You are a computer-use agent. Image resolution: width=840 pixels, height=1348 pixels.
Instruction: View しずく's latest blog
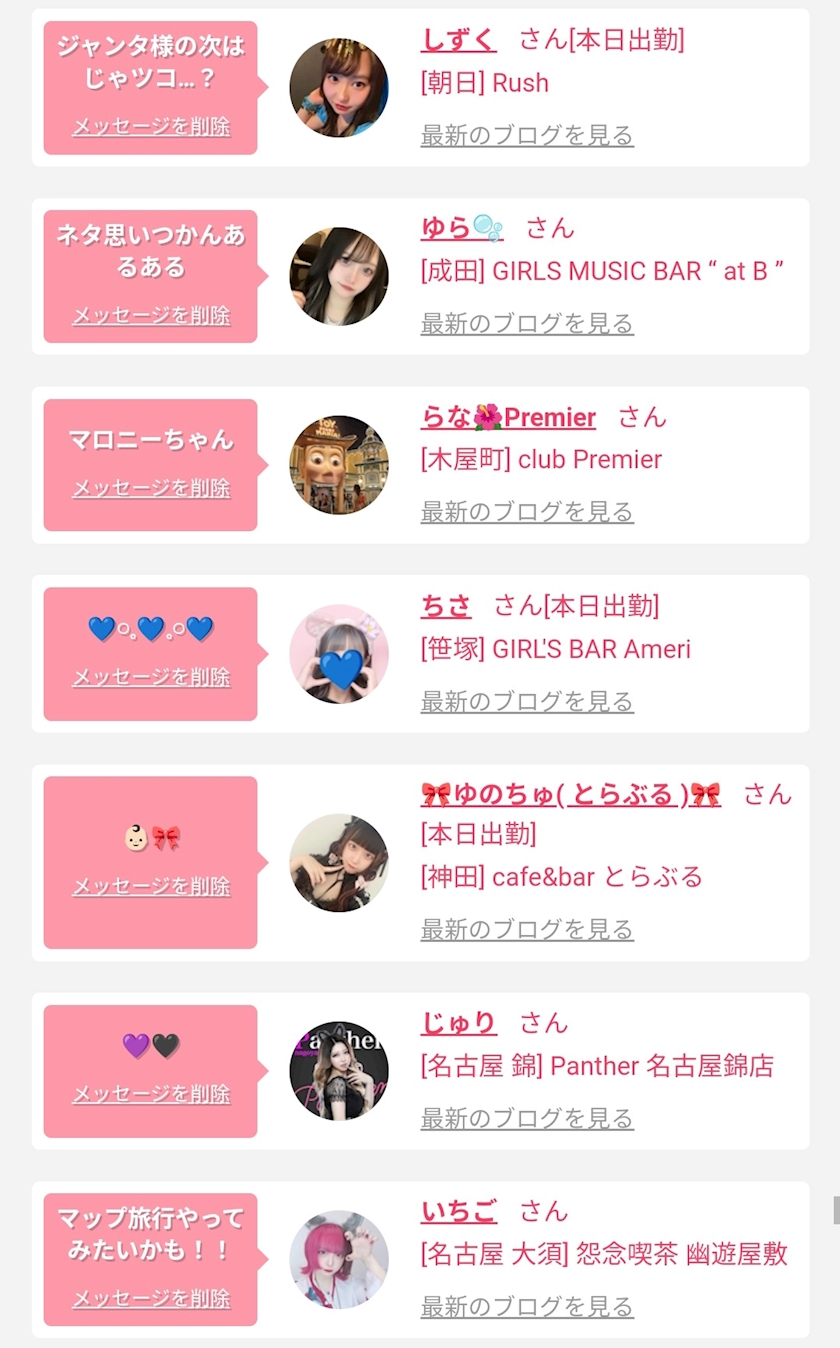527,135
